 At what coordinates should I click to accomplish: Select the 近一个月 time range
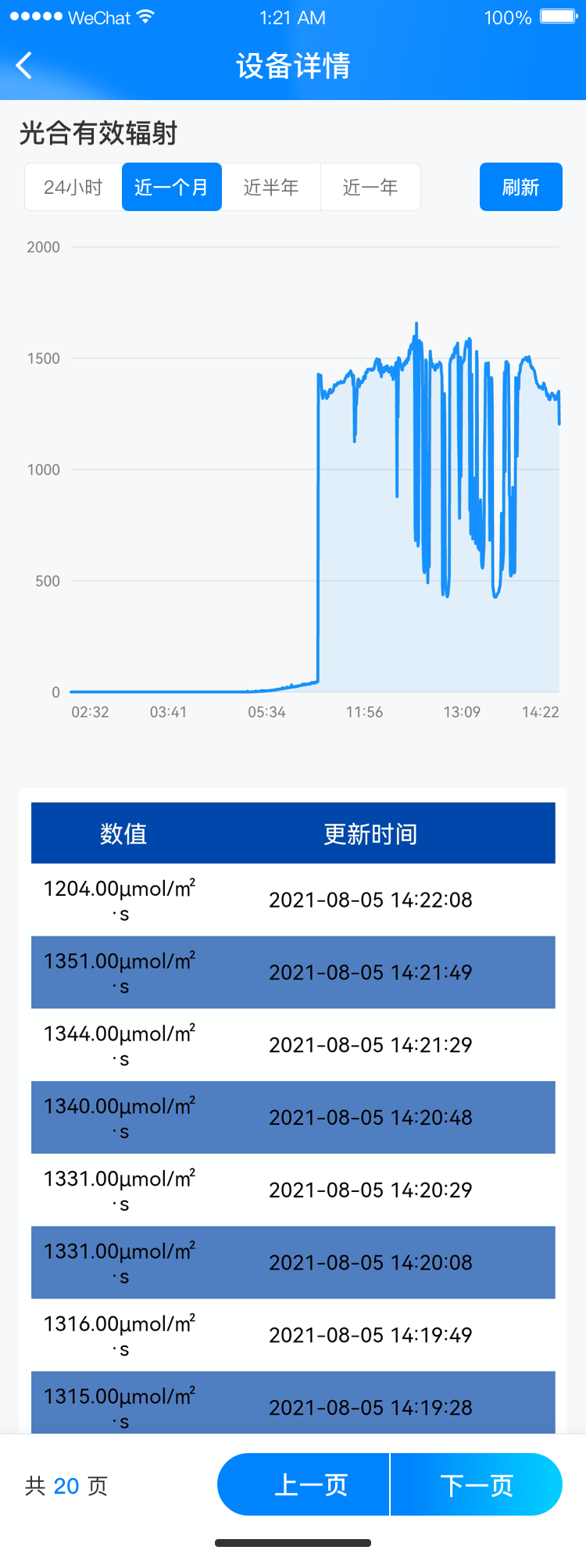click(x=172, y=188)
